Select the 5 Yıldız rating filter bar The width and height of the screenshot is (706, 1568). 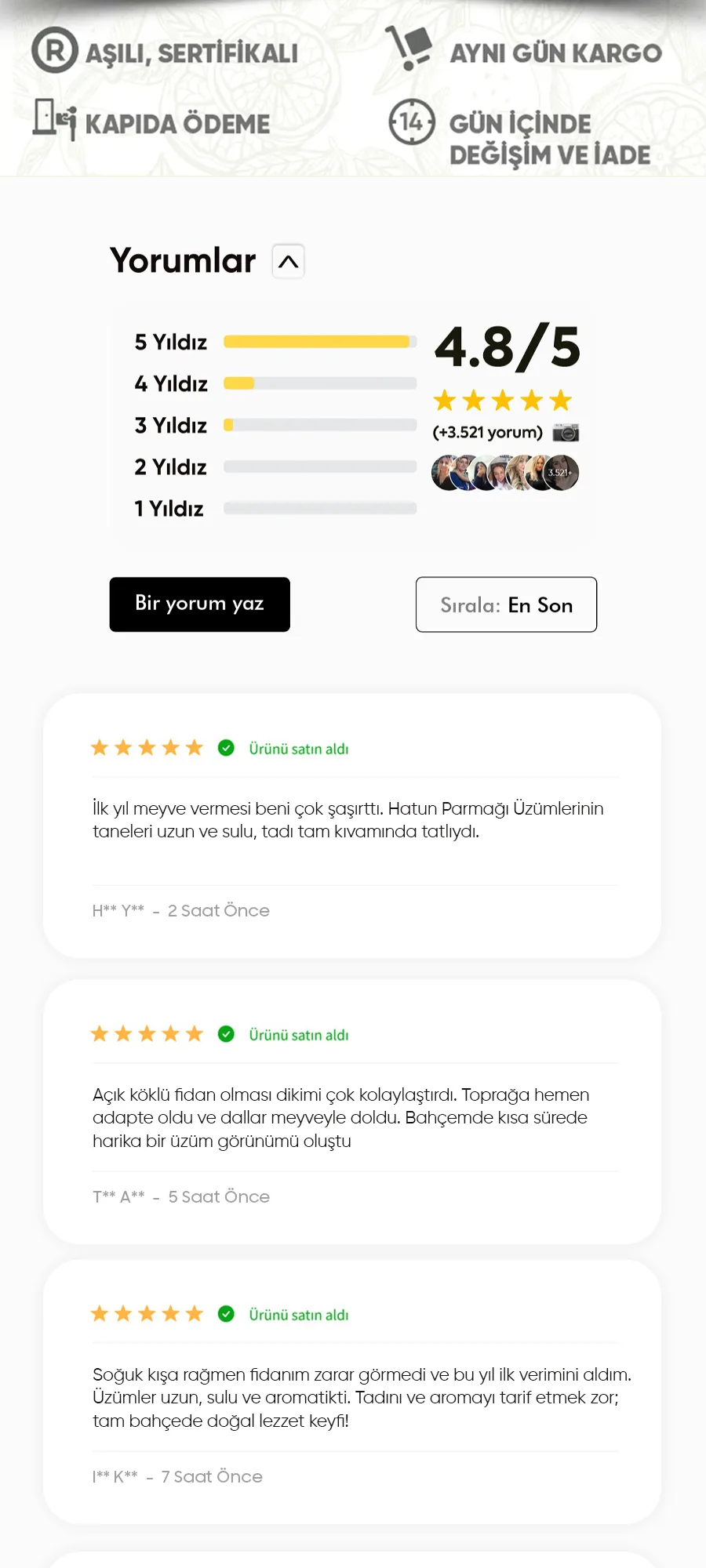pyautogui.click(x=320, y=342)
